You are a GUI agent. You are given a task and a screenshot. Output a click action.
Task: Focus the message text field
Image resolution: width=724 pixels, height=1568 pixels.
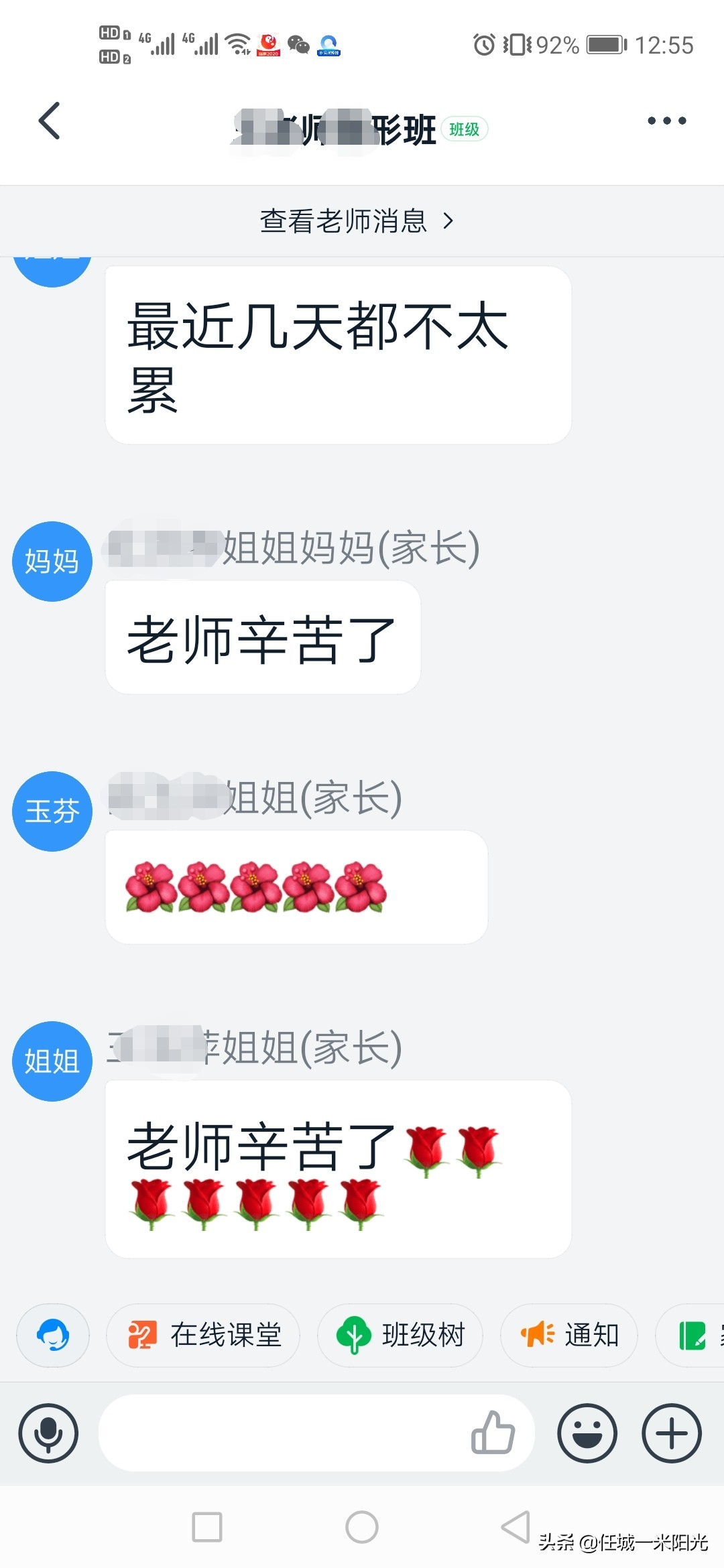[282, 1433]
